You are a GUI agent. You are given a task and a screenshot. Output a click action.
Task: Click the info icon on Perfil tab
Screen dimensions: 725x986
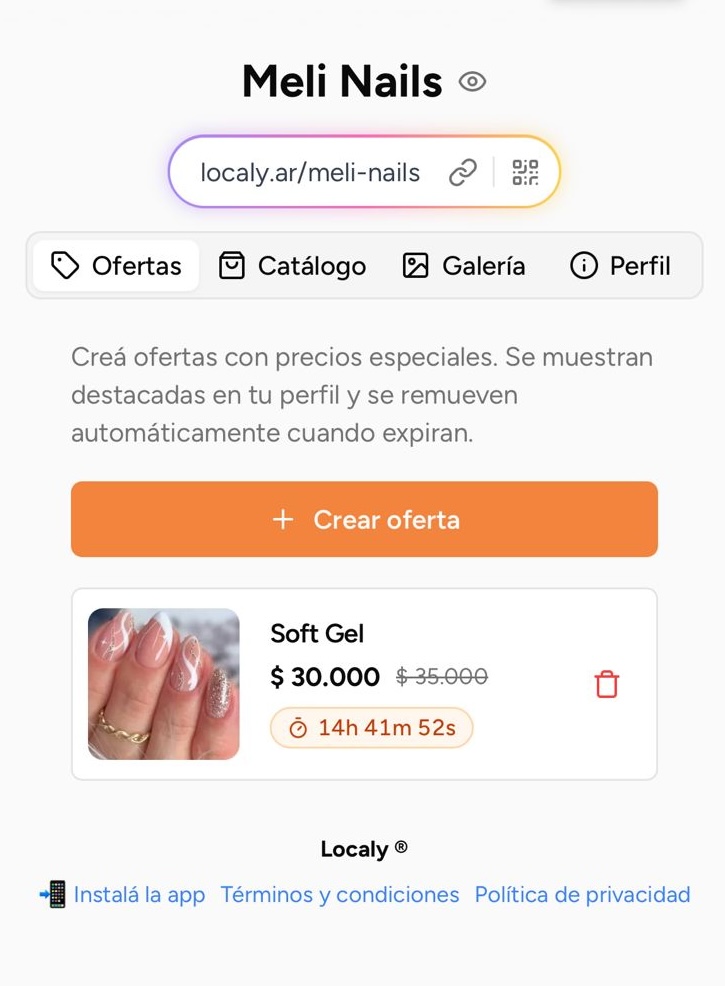587,266
